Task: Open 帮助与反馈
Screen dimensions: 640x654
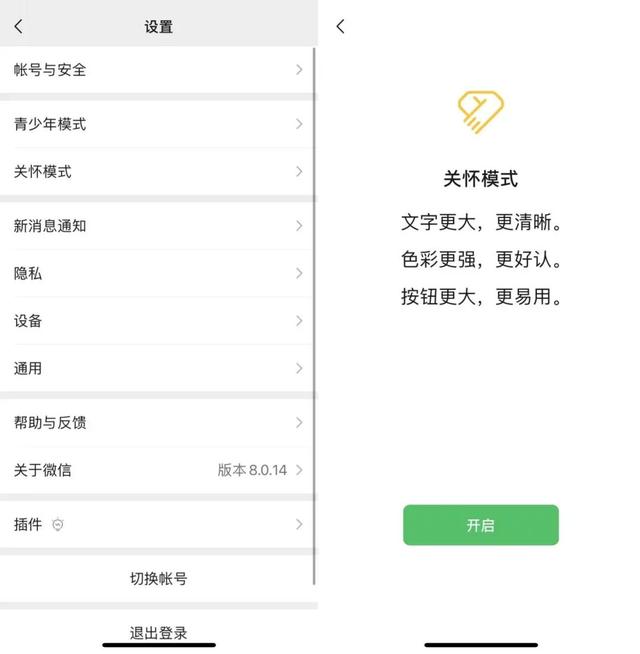Action: point(157,422)
